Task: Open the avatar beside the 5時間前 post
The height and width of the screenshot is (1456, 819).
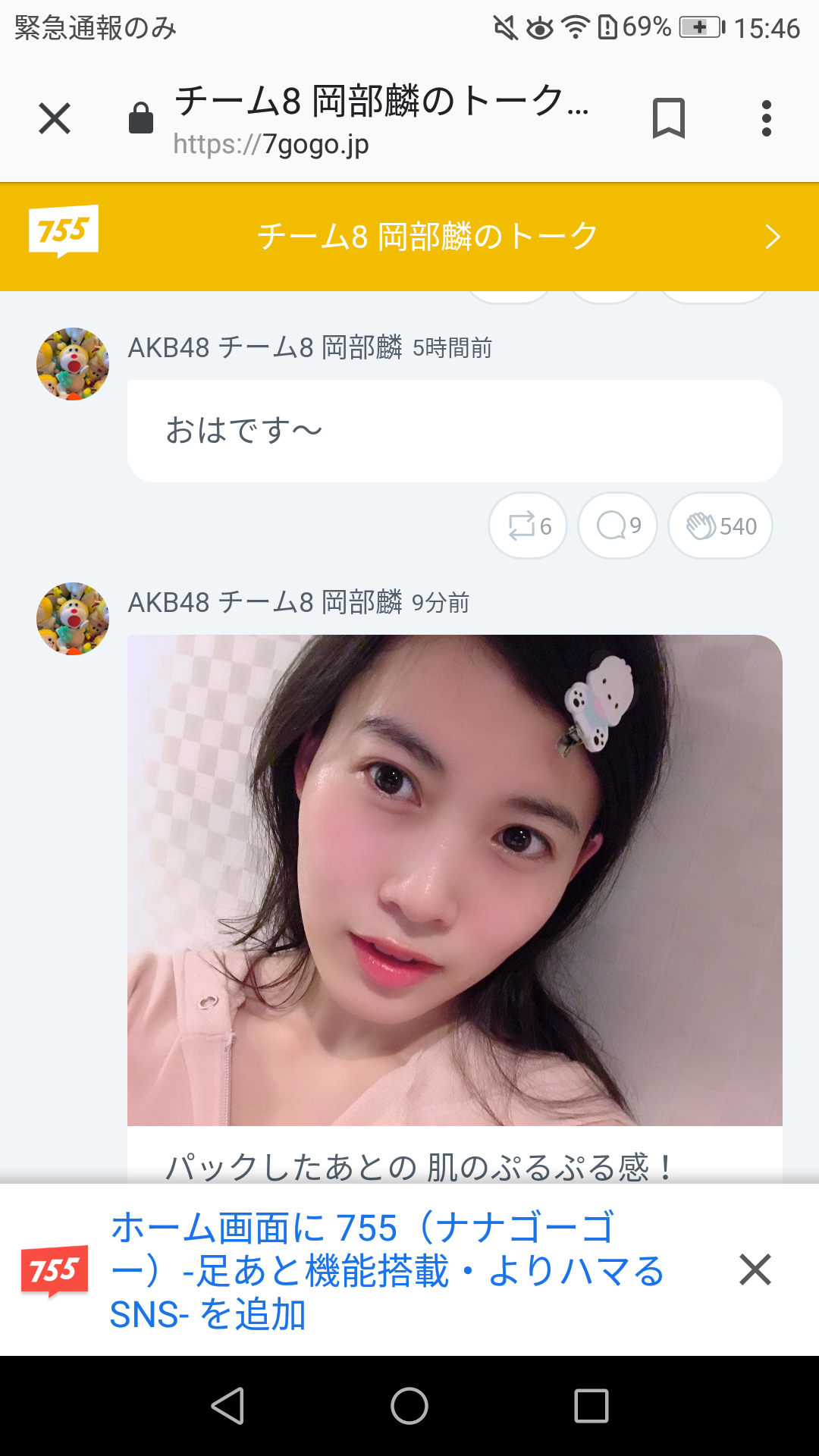Action: pyautogui.click(x=73, y=364)
